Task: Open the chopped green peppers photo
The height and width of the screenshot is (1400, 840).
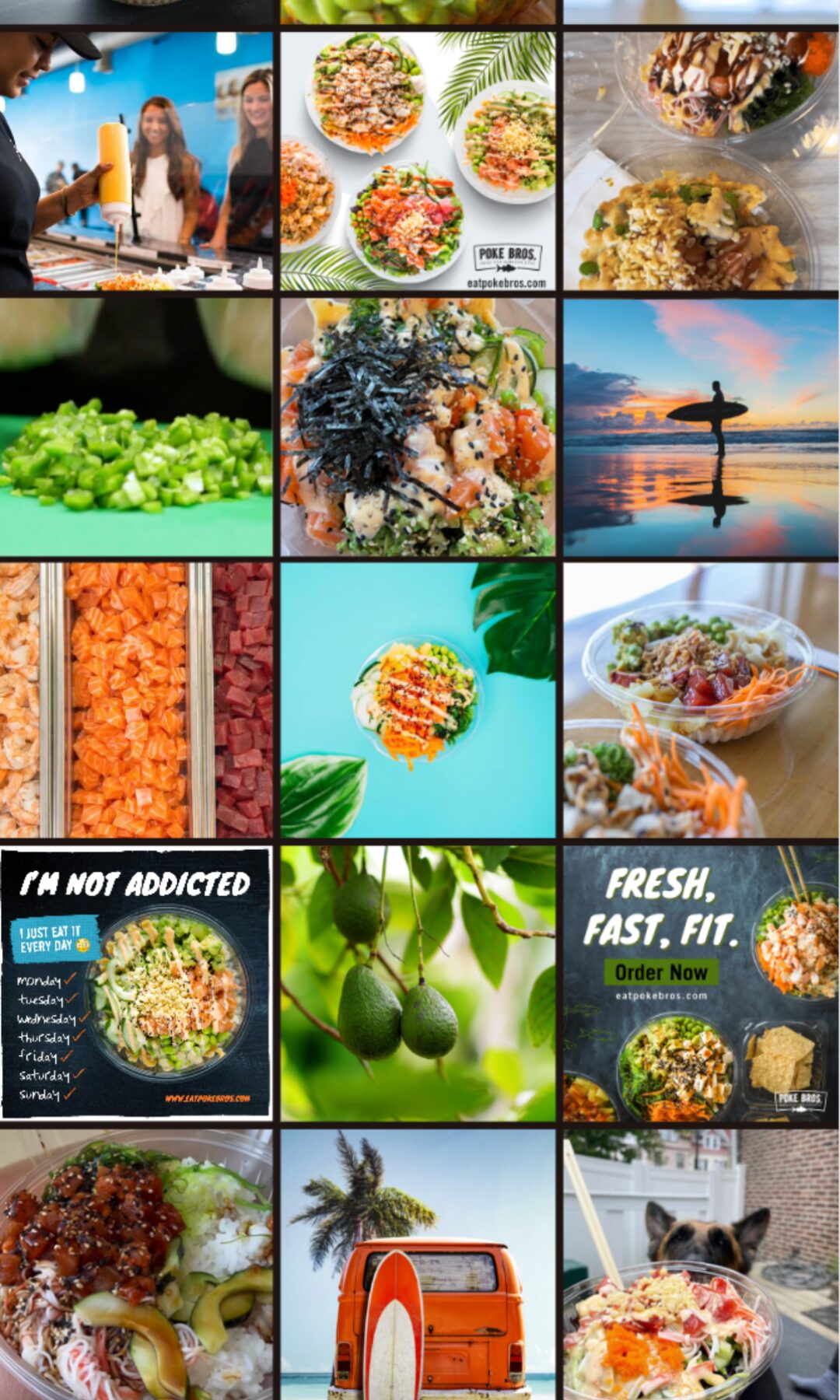Action: [x=136, y=427]
